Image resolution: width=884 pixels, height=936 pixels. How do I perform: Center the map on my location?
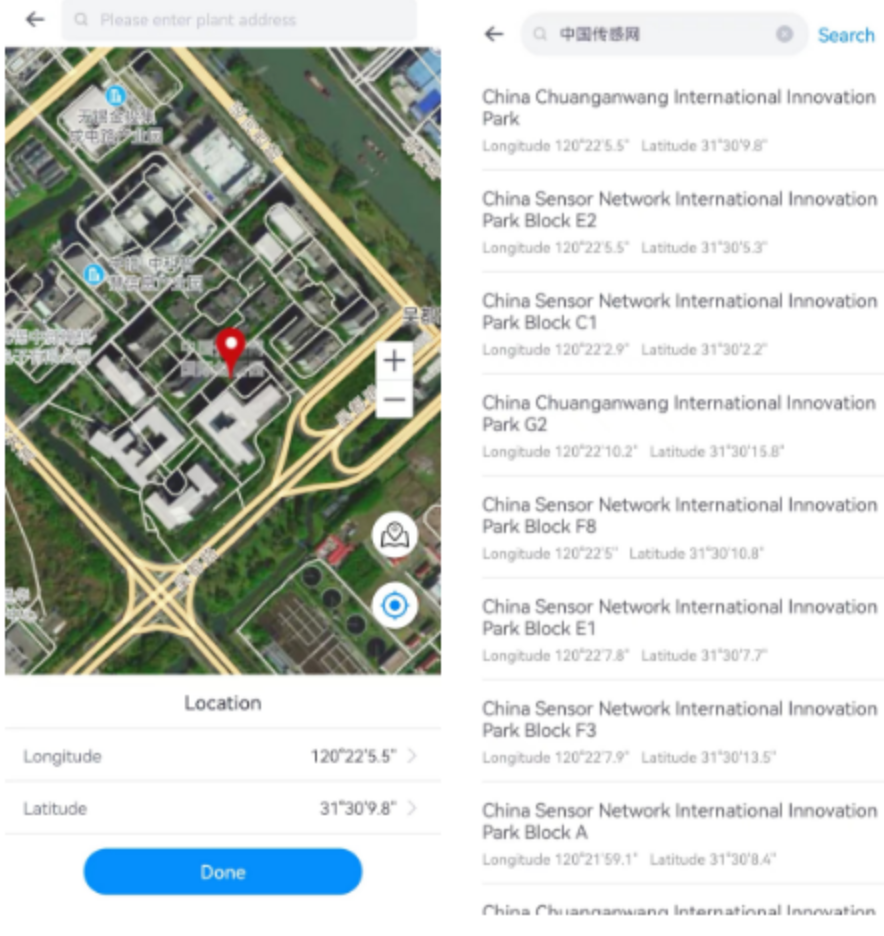click(394, 606)
